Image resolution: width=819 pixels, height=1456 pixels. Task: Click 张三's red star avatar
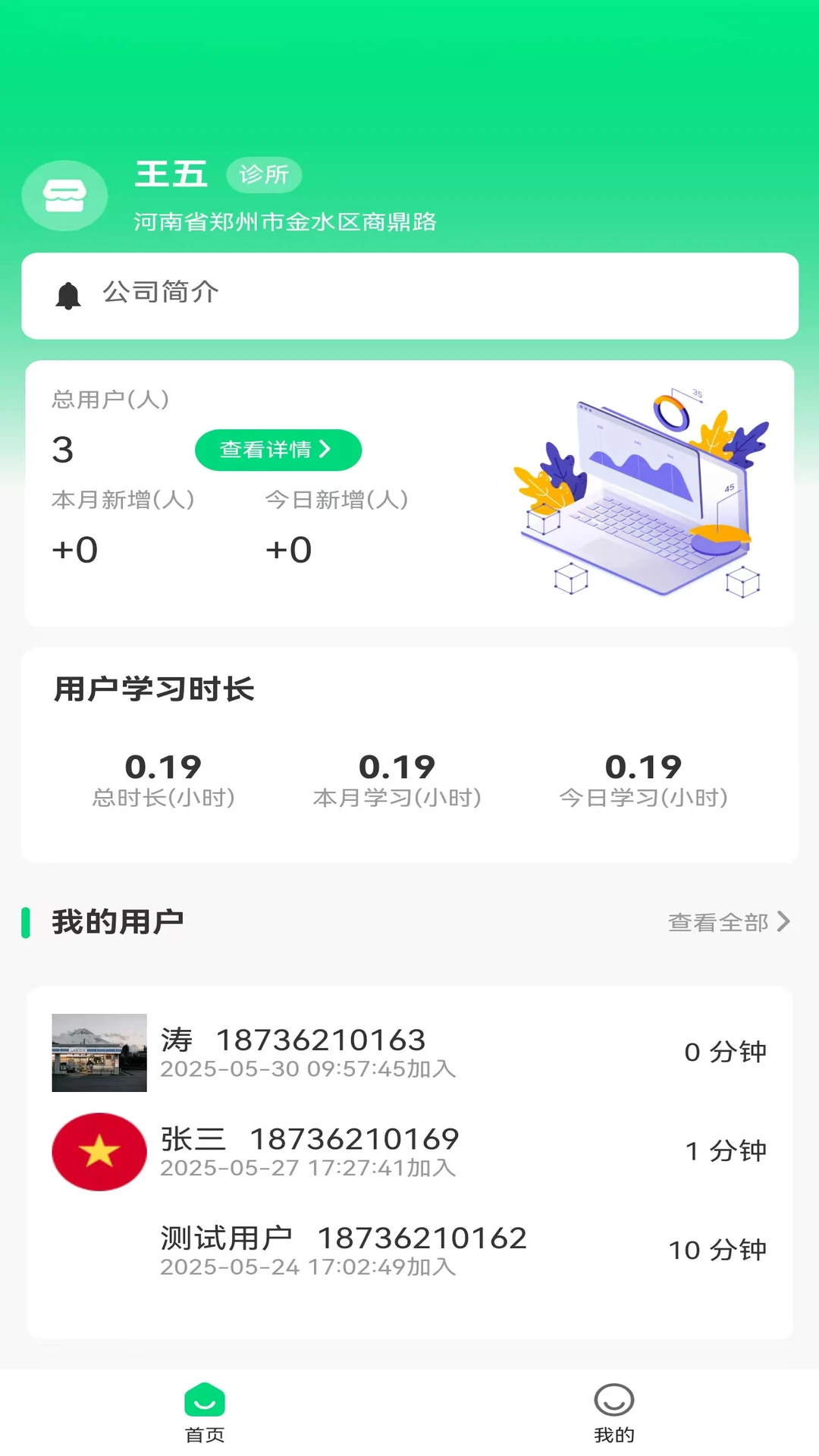click(99, 1152)
